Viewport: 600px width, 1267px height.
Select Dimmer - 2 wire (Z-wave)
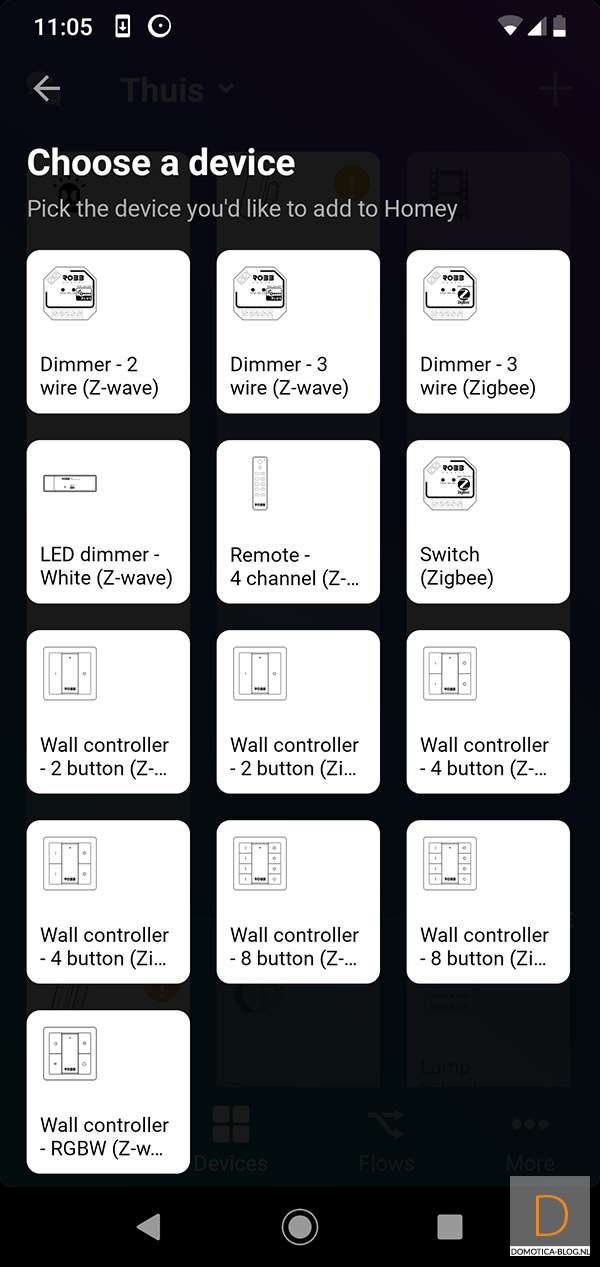[108, 331]
